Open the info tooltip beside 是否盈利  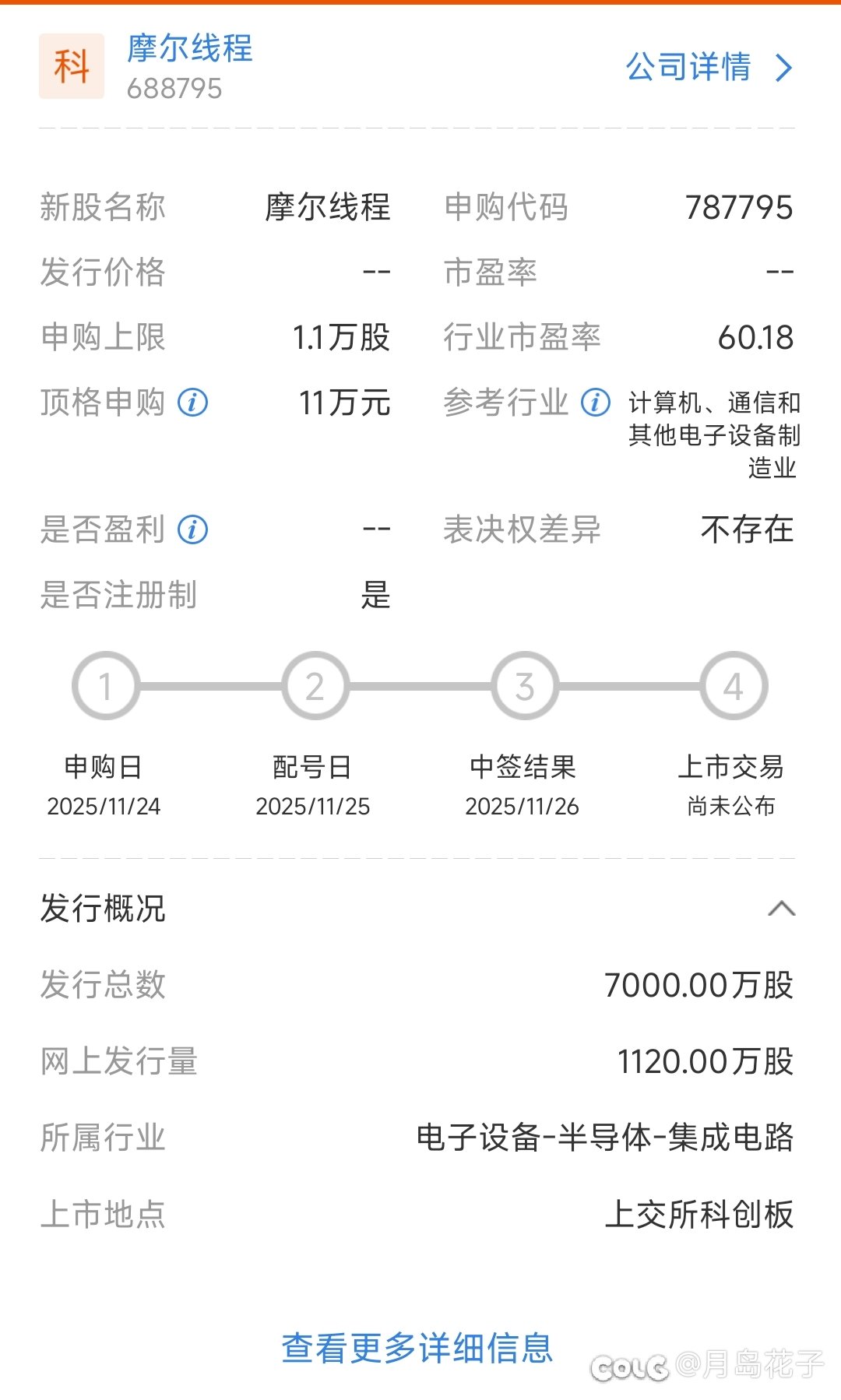(x=192, y=530)
